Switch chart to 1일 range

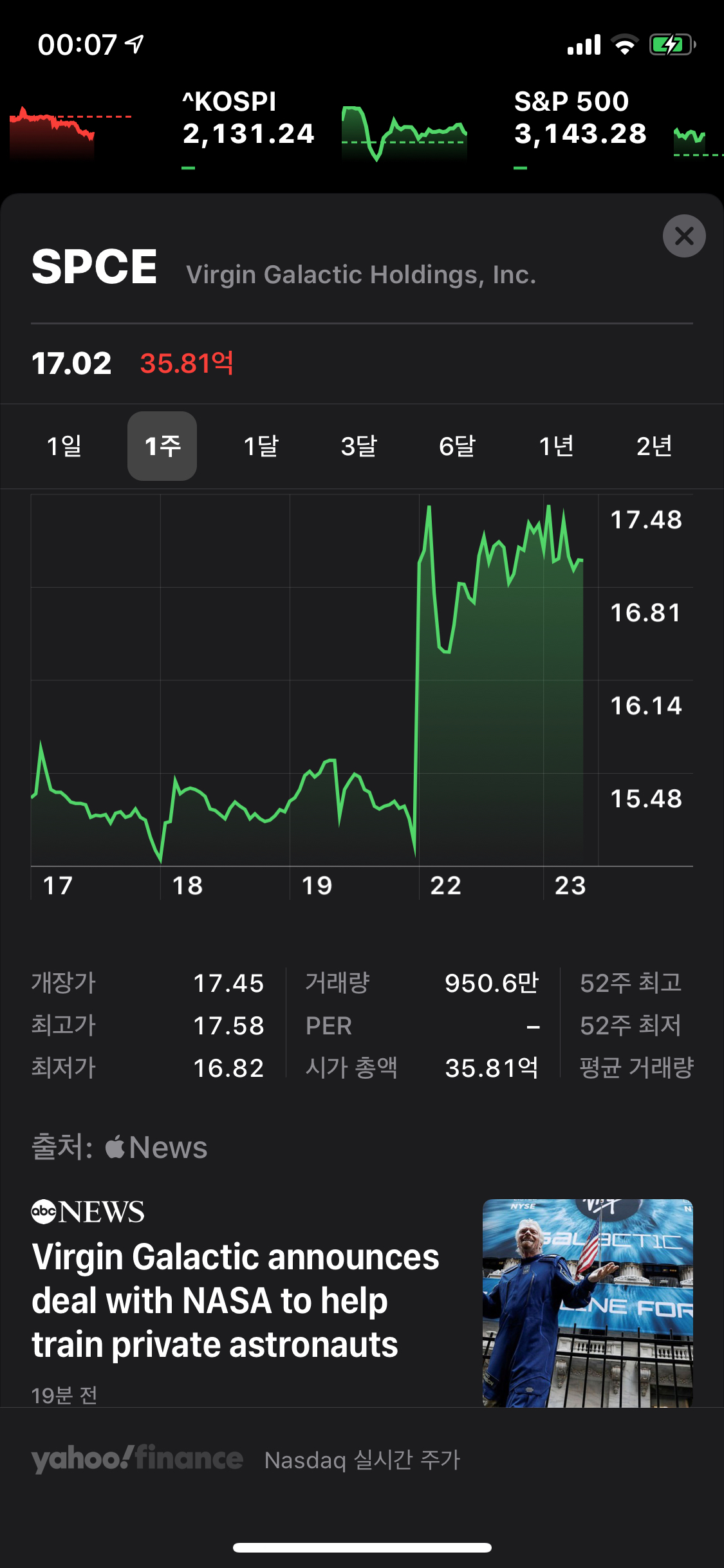pyautogui.click(x=64, y=446)
